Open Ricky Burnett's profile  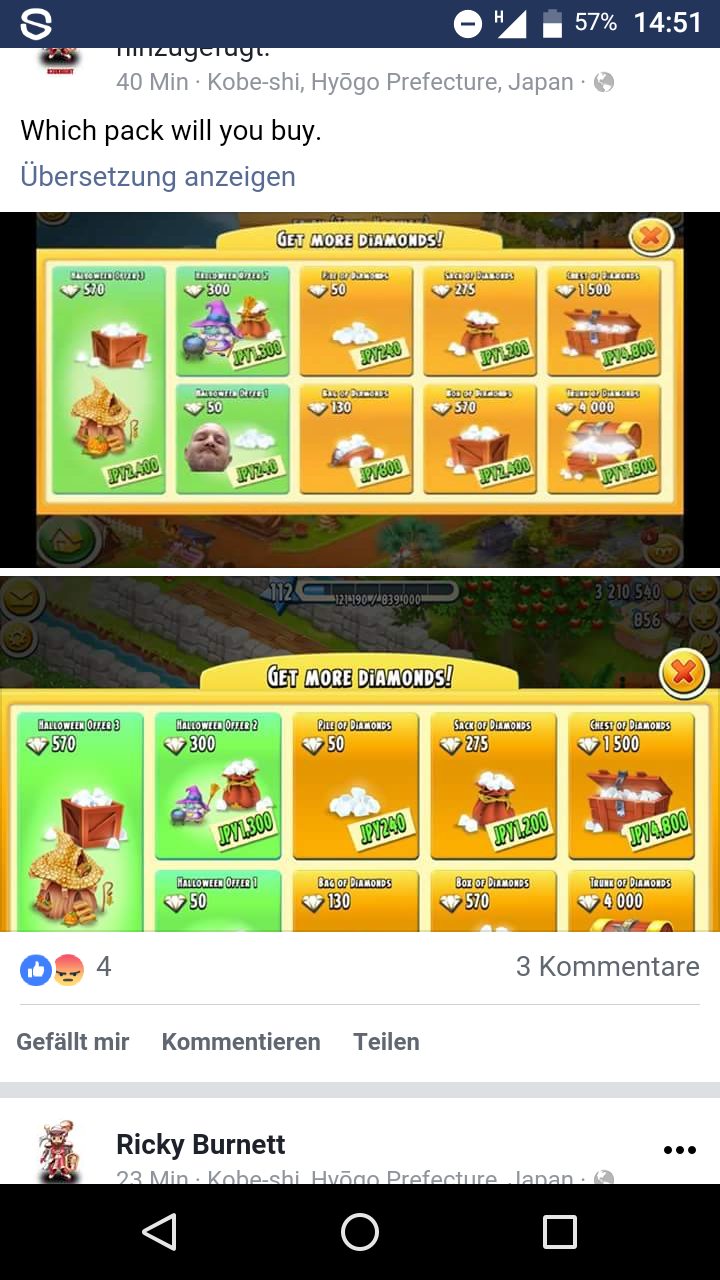coord(201,1144)
